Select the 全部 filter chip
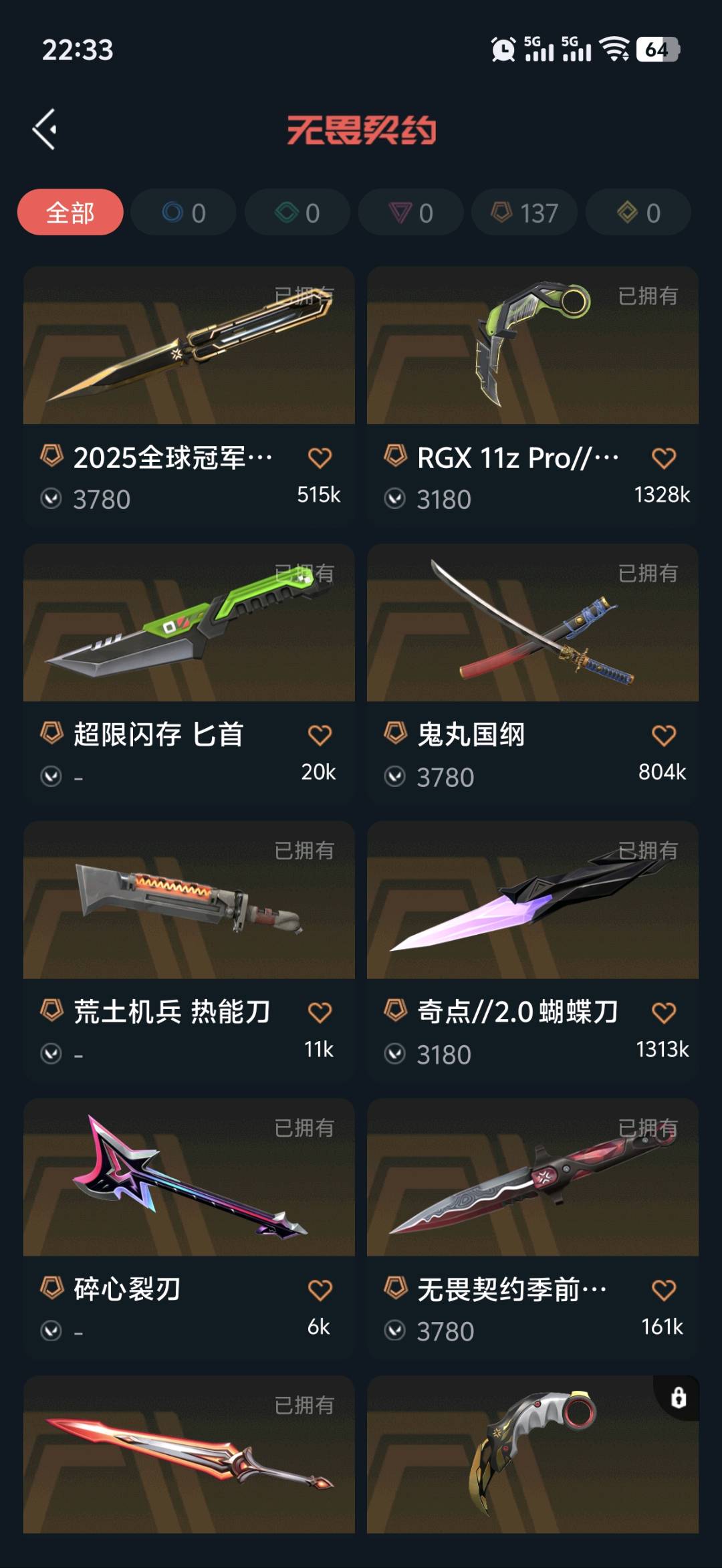 pos(70,213)
